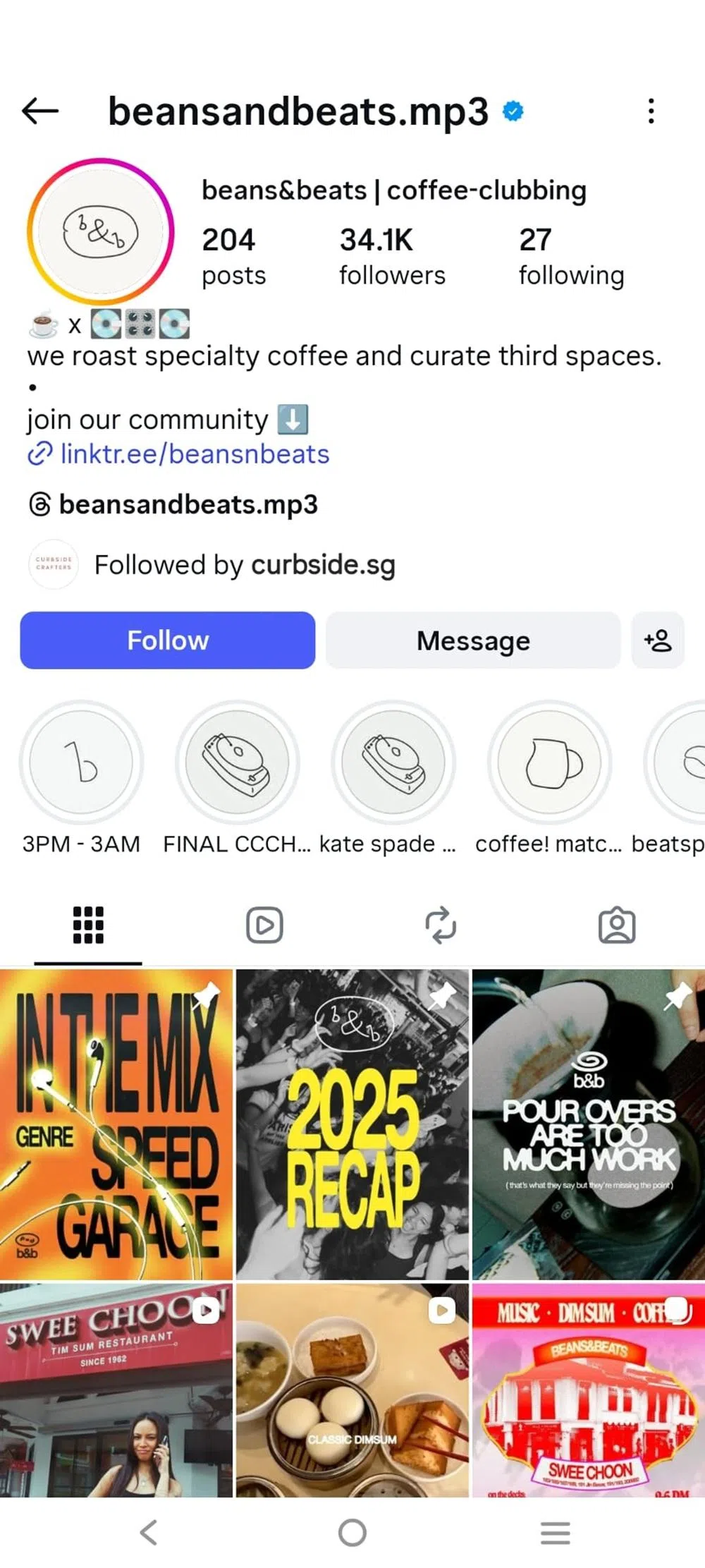705x1568 pixels.
Task: Open the three-dot options menu
Action: (x=651, y=109)
